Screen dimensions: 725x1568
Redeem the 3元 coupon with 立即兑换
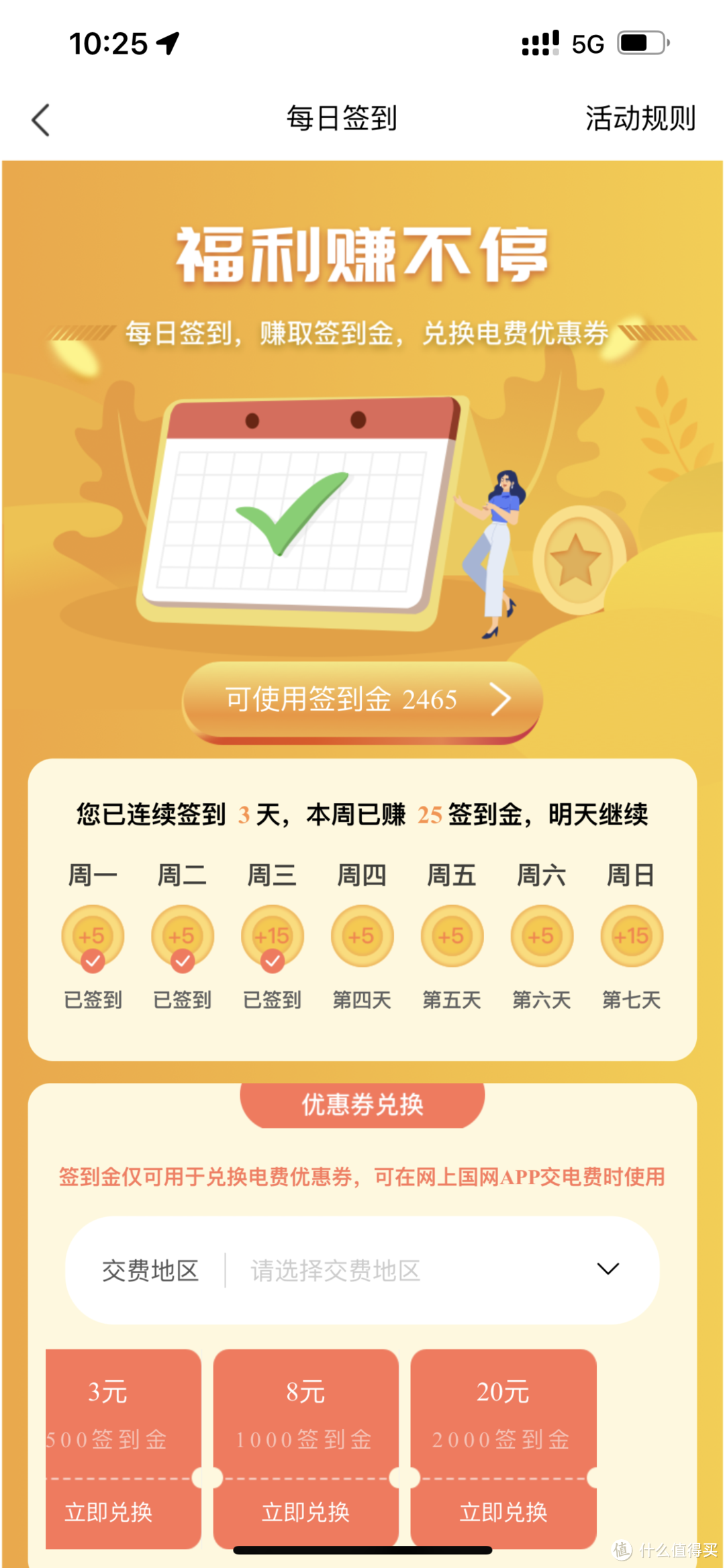pyautogui.click(x=109, y=1512)
